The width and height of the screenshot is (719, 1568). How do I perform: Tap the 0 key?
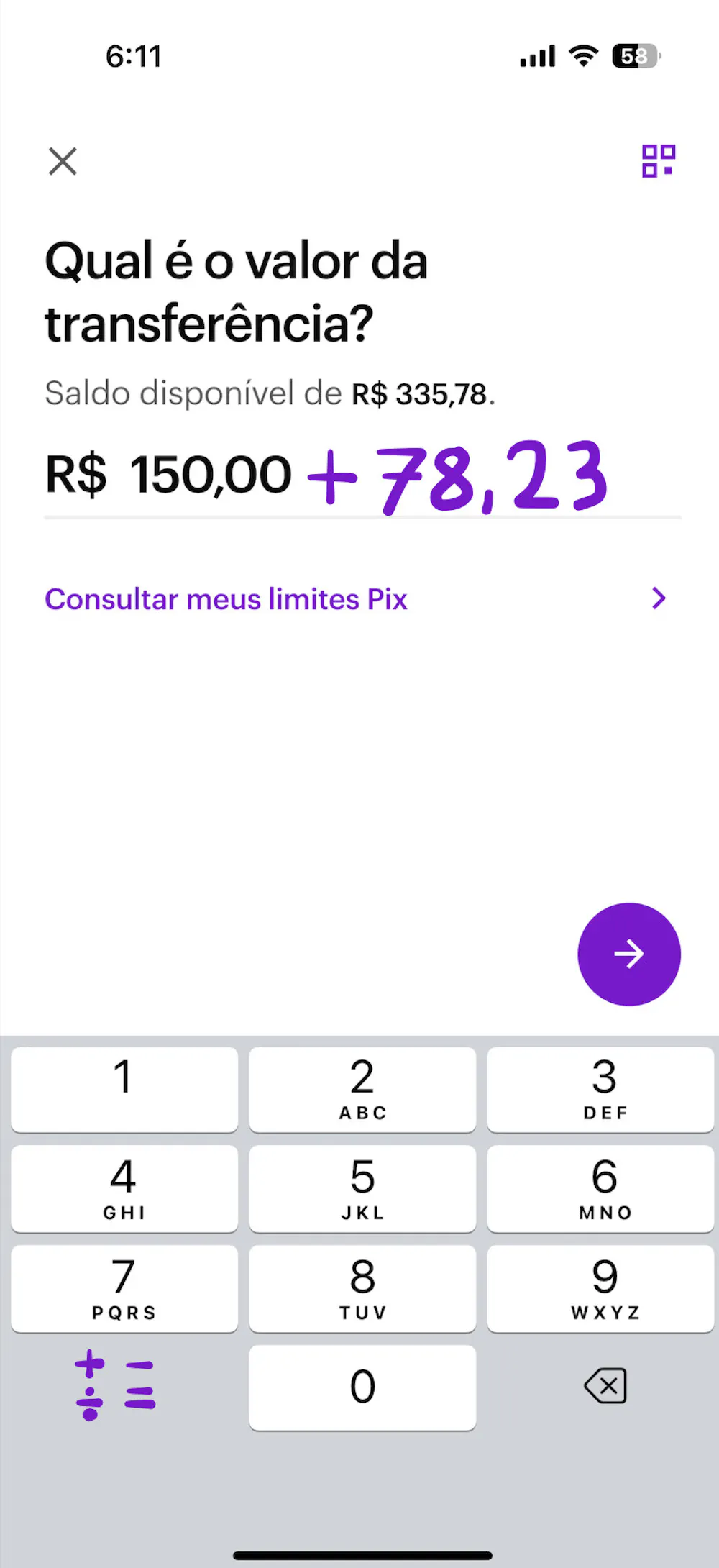362,1387
